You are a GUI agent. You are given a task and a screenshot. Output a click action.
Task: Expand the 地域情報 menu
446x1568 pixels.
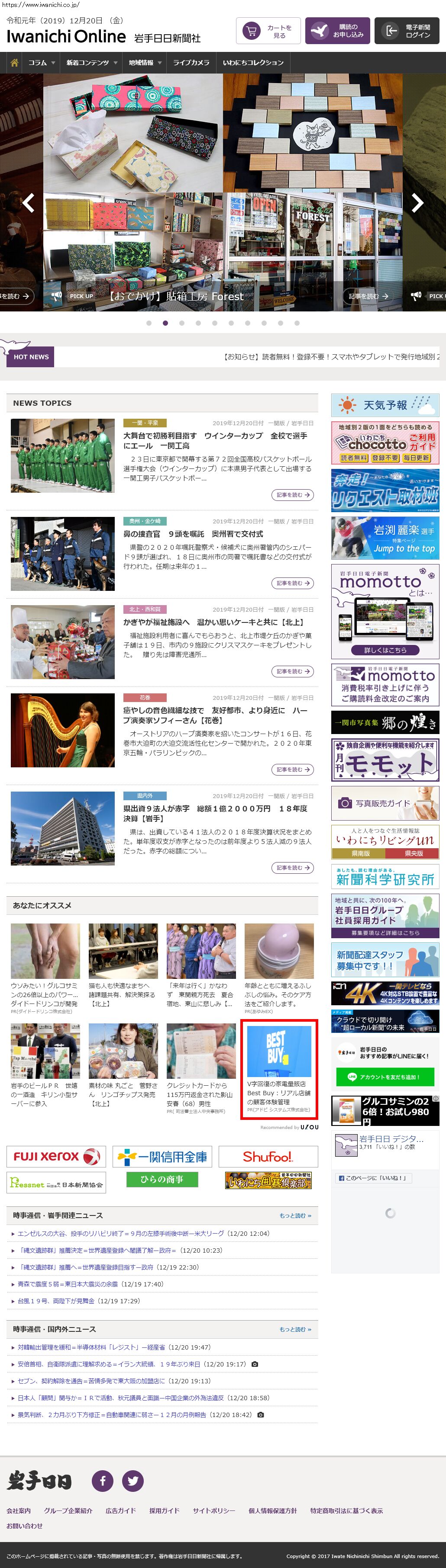pos(145,63)
